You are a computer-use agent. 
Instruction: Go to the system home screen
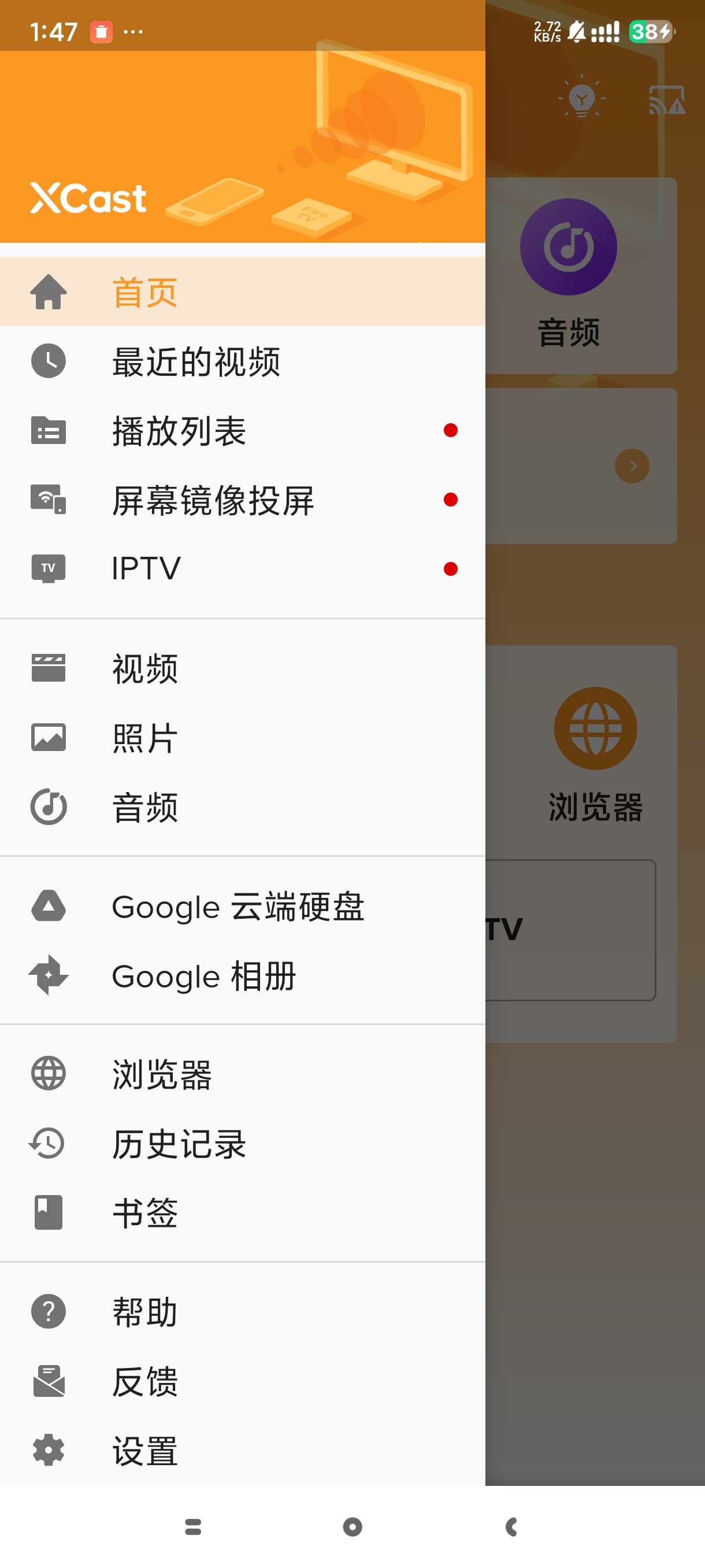click(352, 1526)
